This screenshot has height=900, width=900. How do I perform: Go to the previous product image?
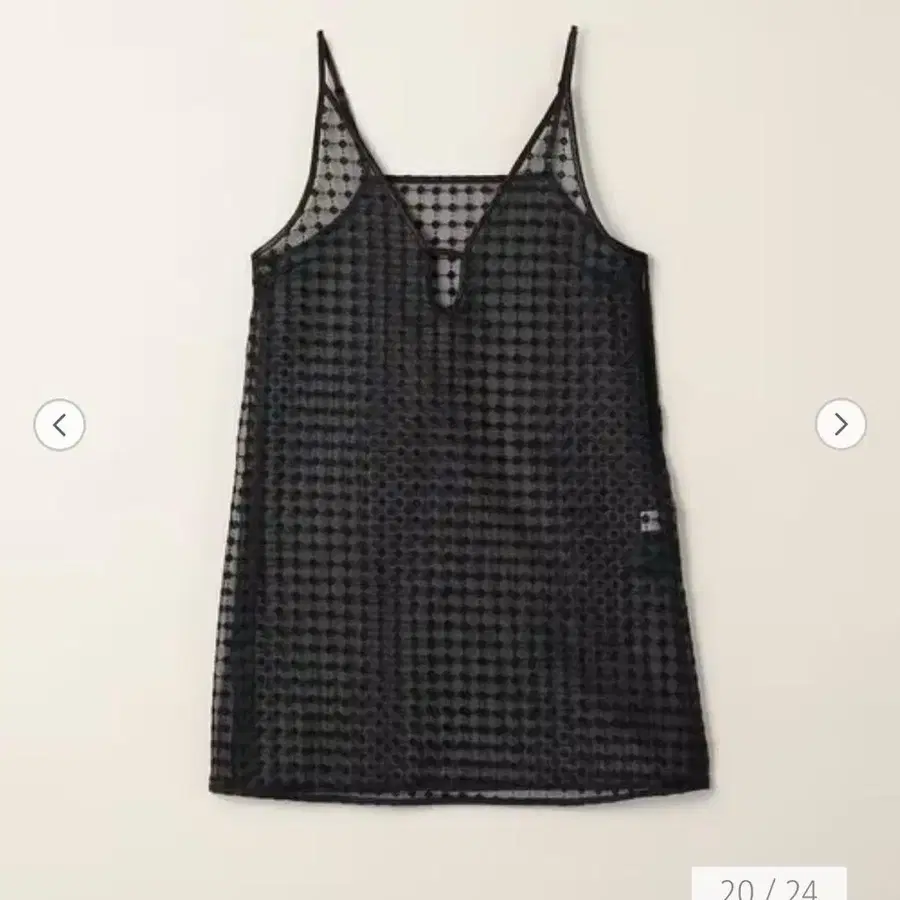59,425
